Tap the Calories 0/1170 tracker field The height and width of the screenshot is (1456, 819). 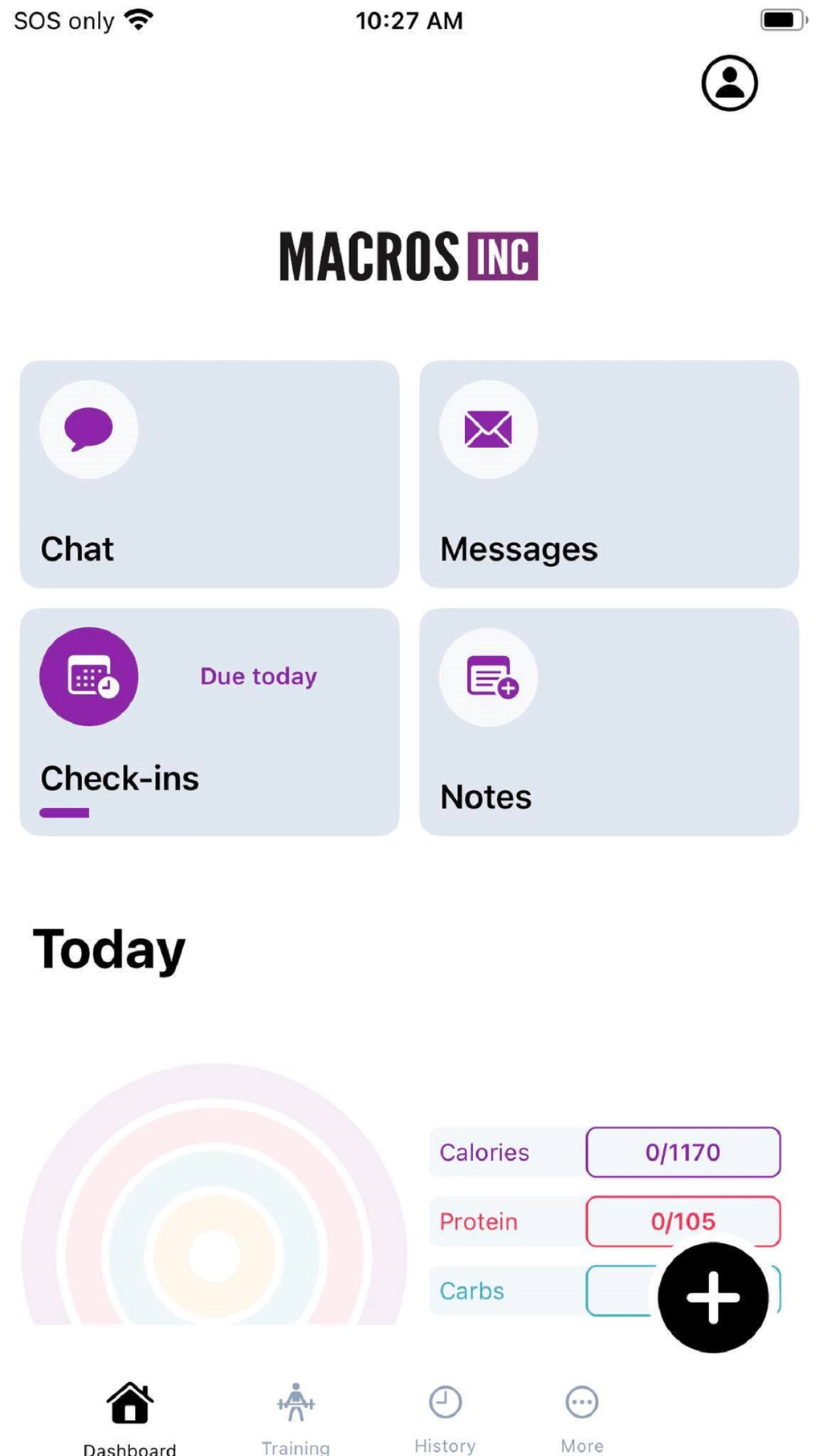[682, 1152]
